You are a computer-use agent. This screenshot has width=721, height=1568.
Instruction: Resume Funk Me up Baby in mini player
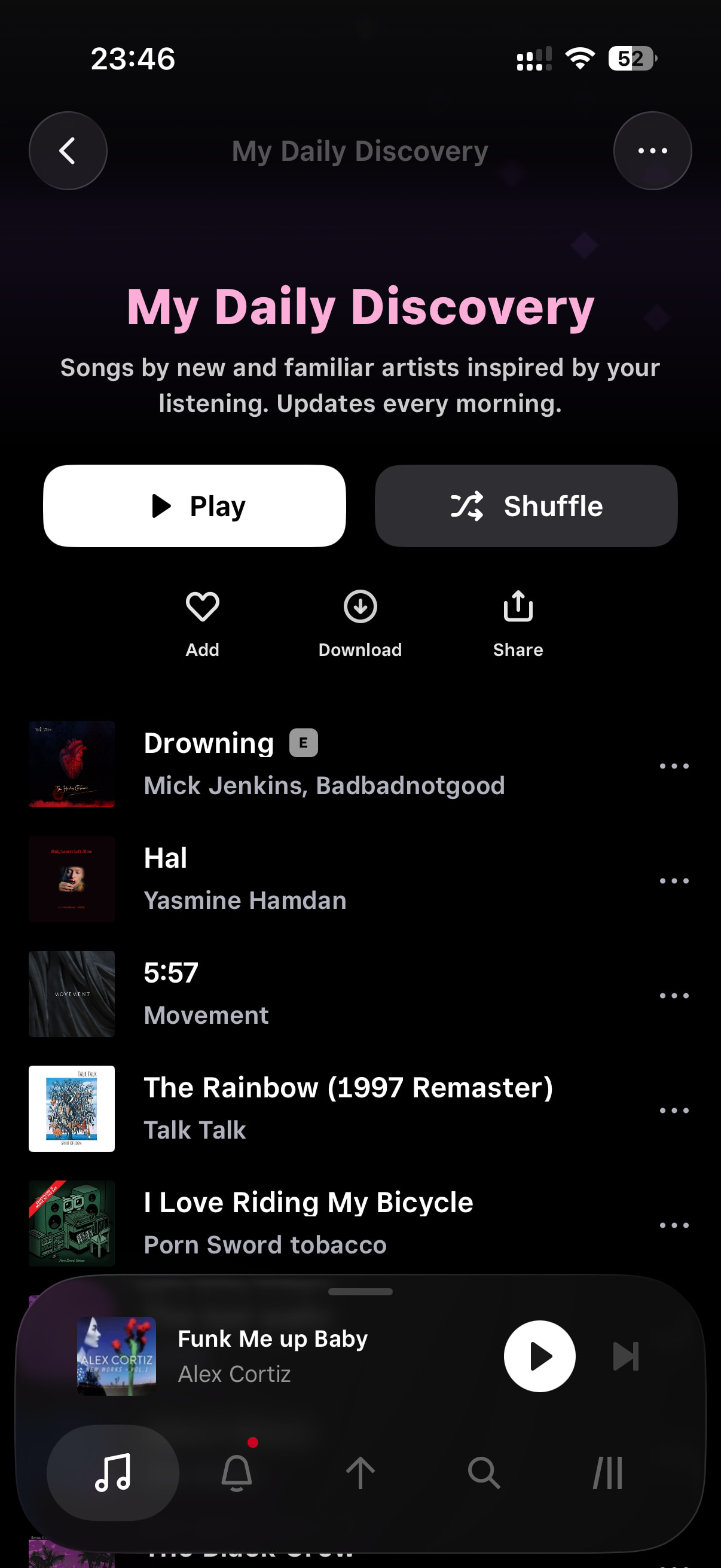click(539, 1356)
